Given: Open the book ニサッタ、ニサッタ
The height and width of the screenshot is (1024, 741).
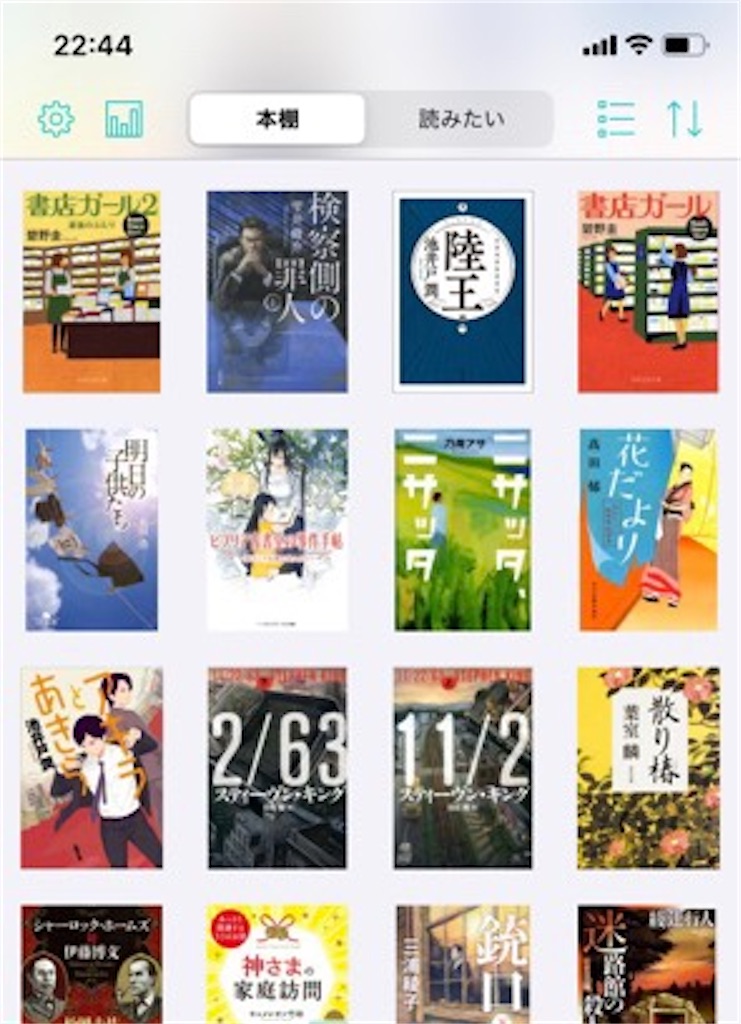Looking at the screenshot, I should click(x=462, y=530).
